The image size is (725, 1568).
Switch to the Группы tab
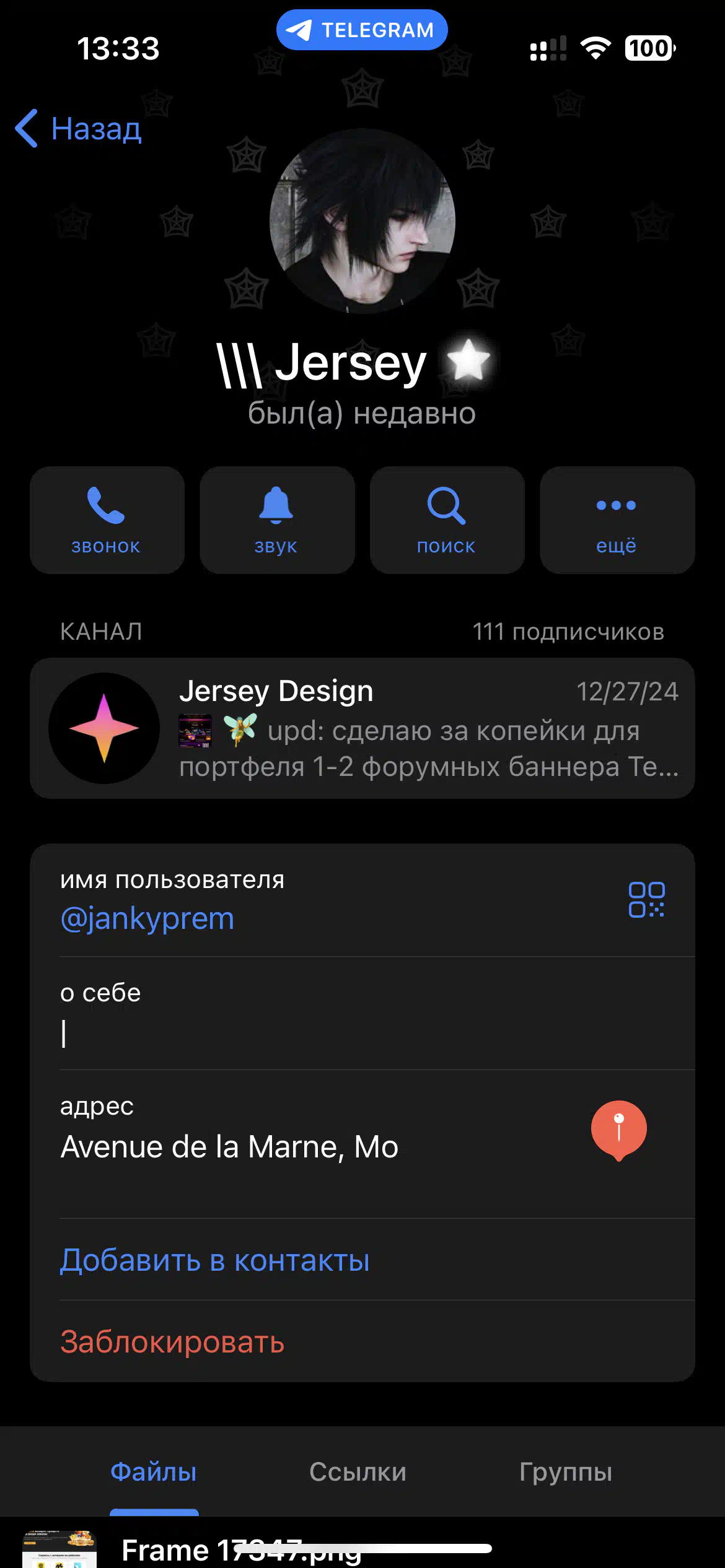click(566, 1471)
